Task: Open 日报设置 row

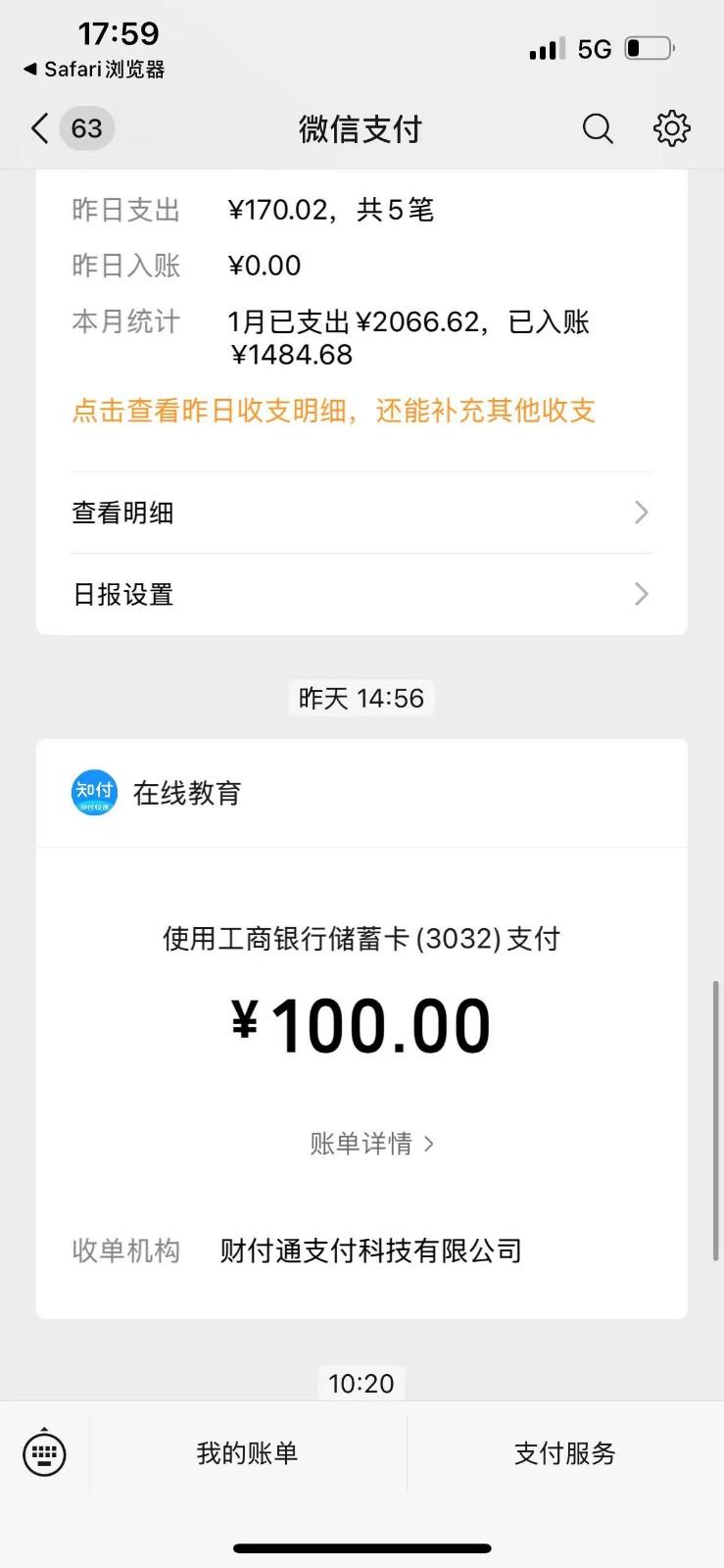Action: 361,594
